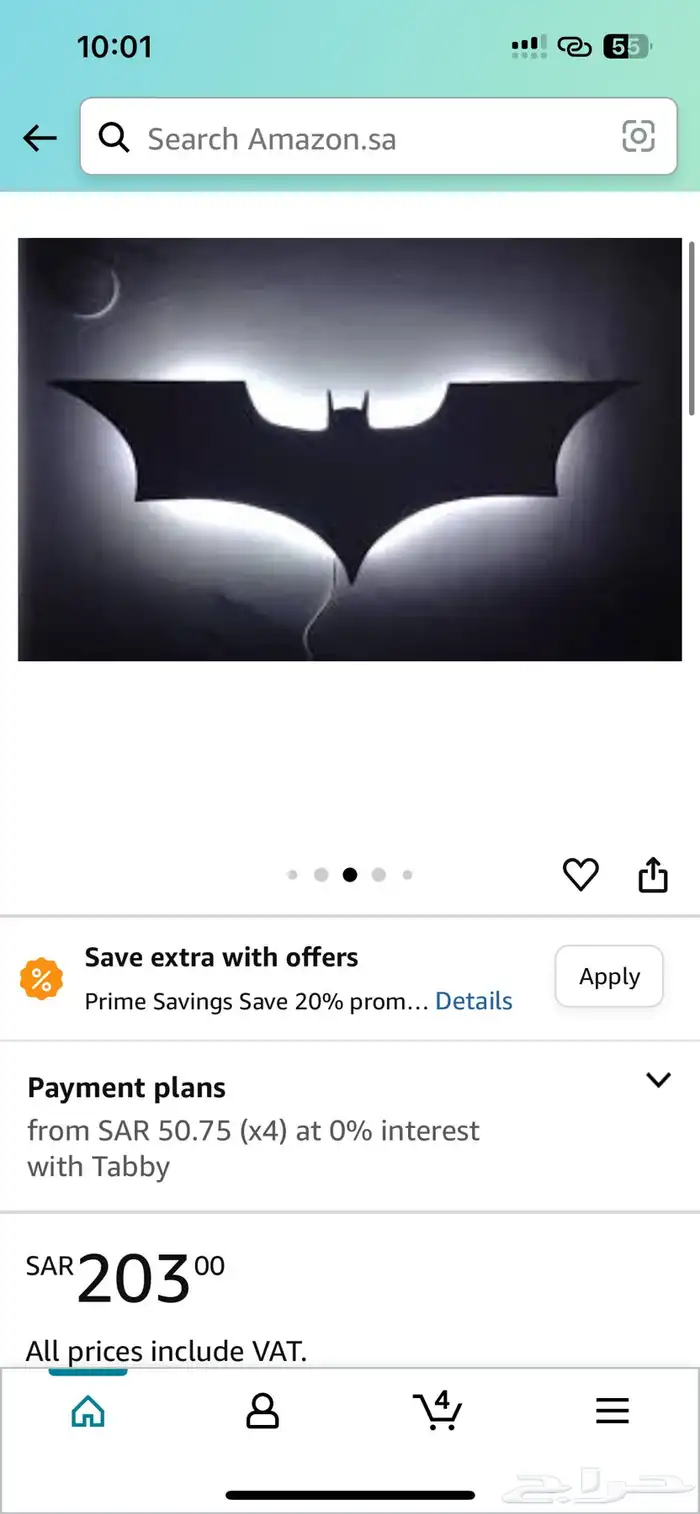Share this product
Image resolution: width=700 pixels, height=1514 pixels.
tap(652, 875)
